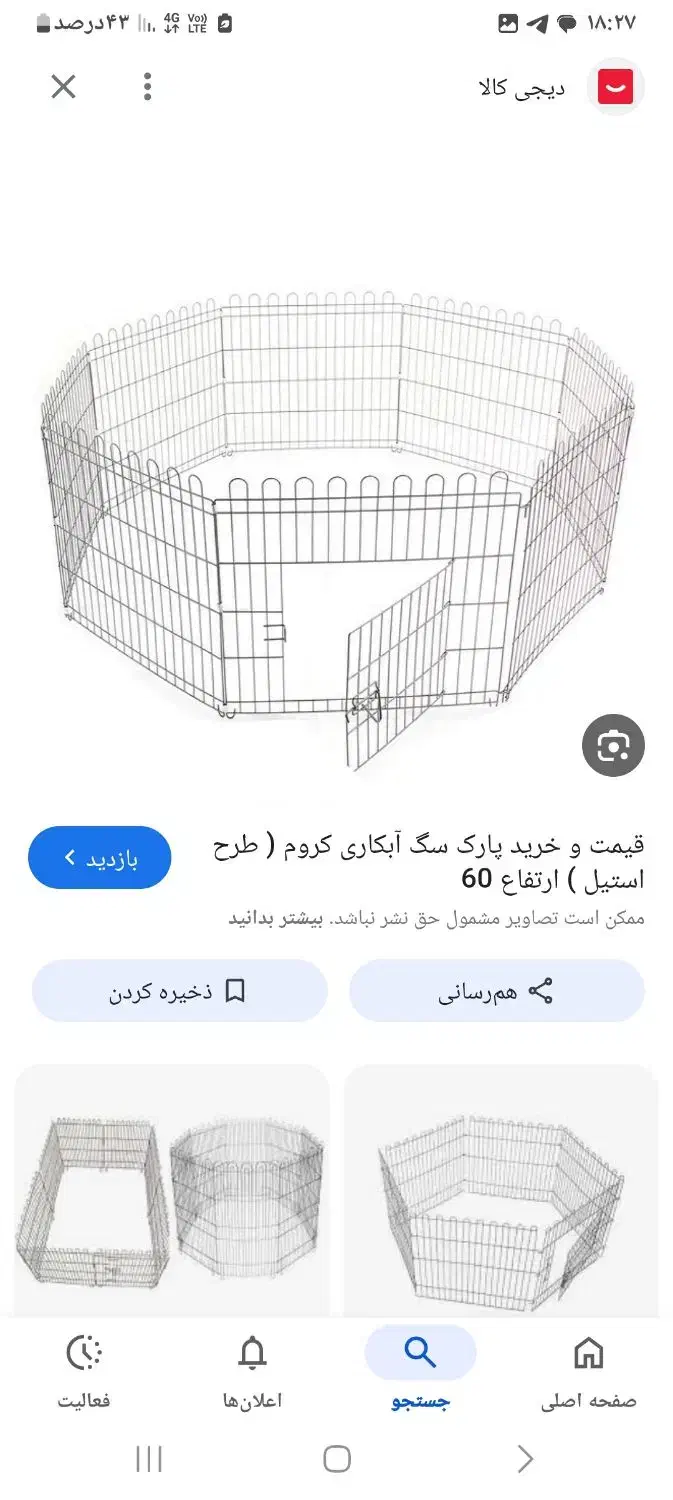The height and width of the screenshot is (1500, 673).
Task: Switch to the جستجو search tab
Action: [420, 1372]
